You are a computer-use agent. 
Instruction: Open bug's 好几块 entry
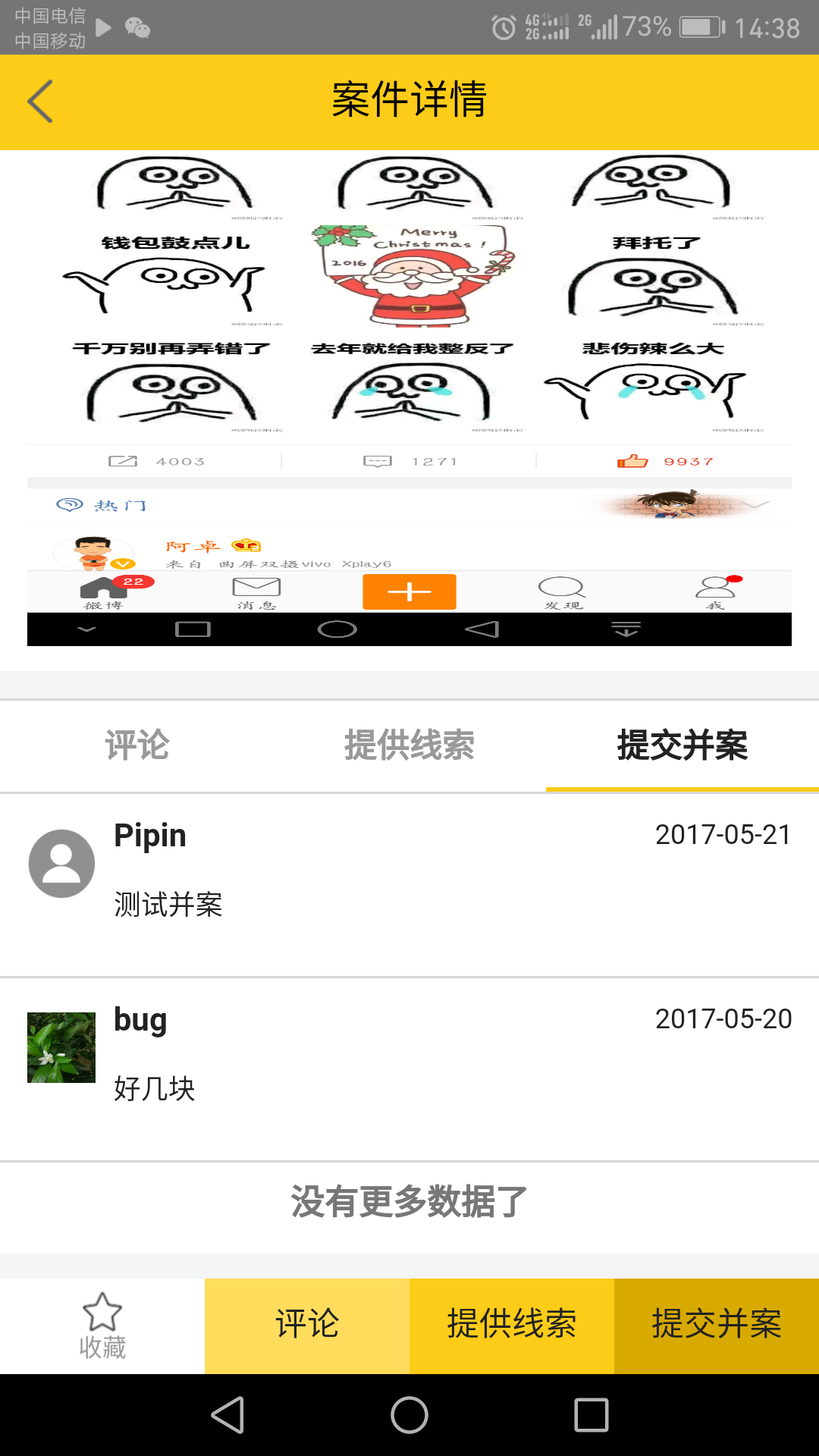tap(409, 1069)
